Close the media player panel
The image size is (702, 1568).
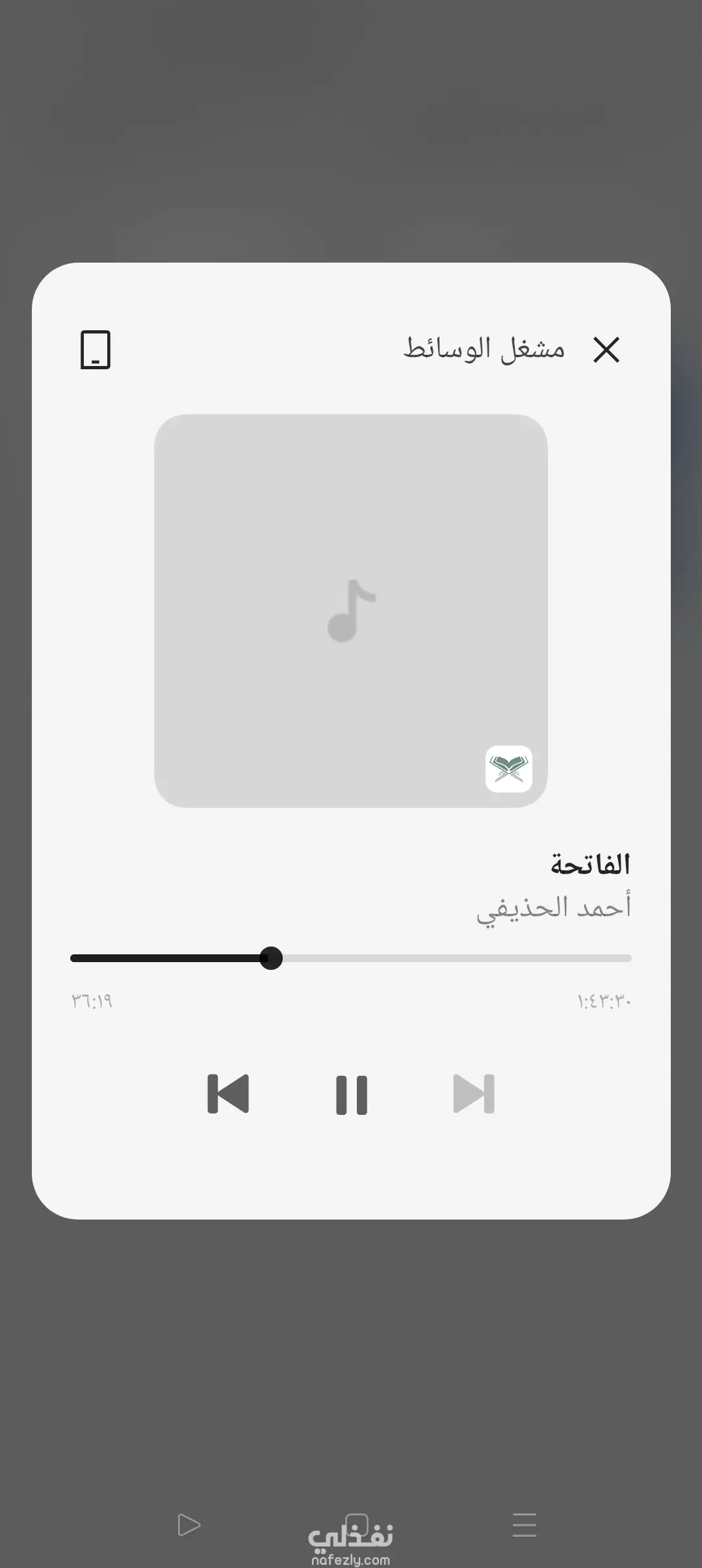coord(606,350)
